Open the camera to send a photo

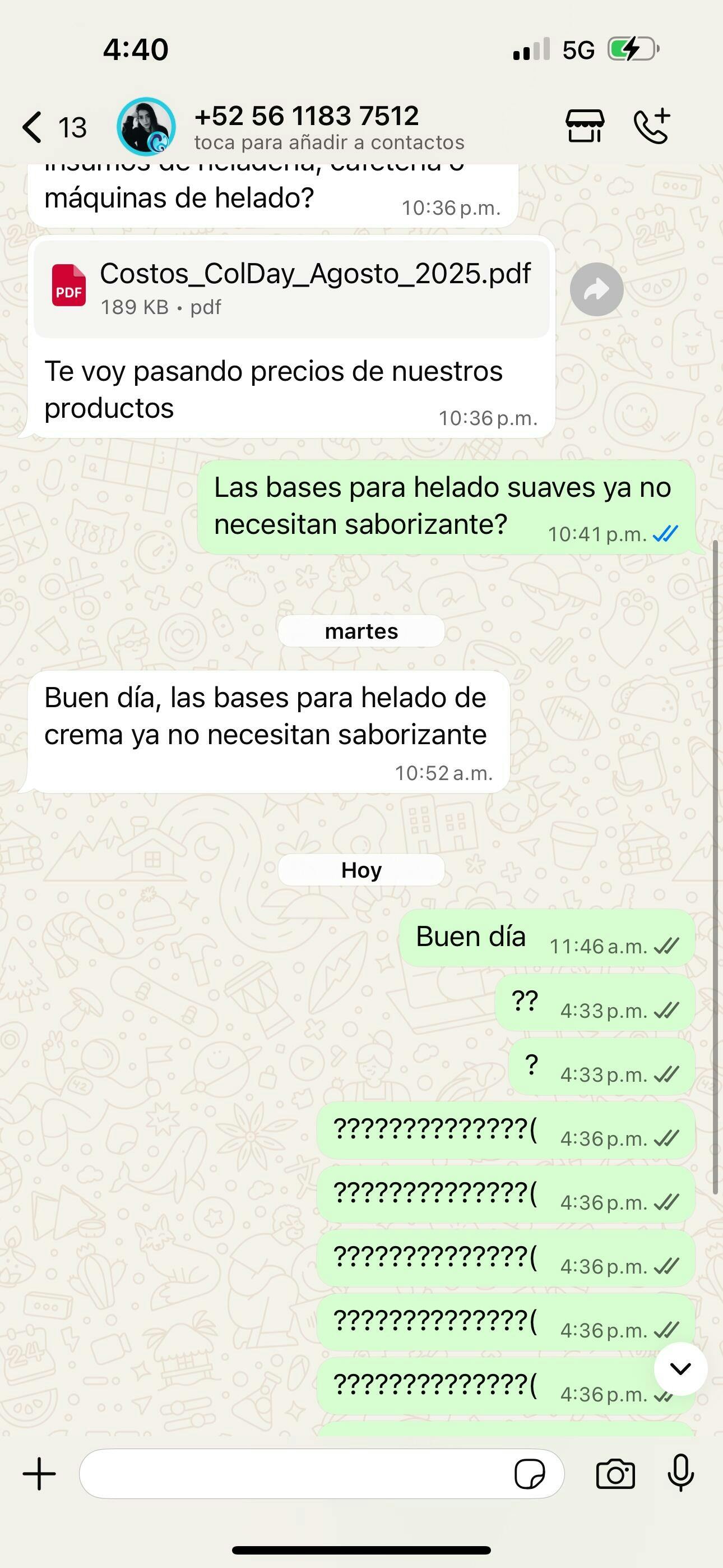(615, 1474)
